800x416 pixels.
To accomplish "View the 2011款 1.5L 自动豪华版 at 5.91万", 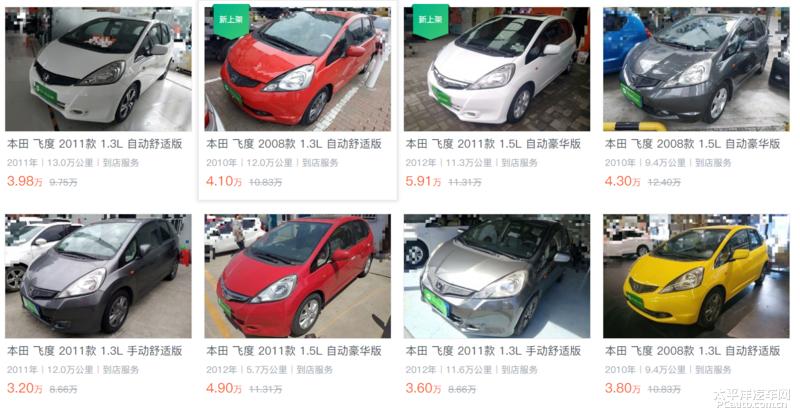I will 496,70.
